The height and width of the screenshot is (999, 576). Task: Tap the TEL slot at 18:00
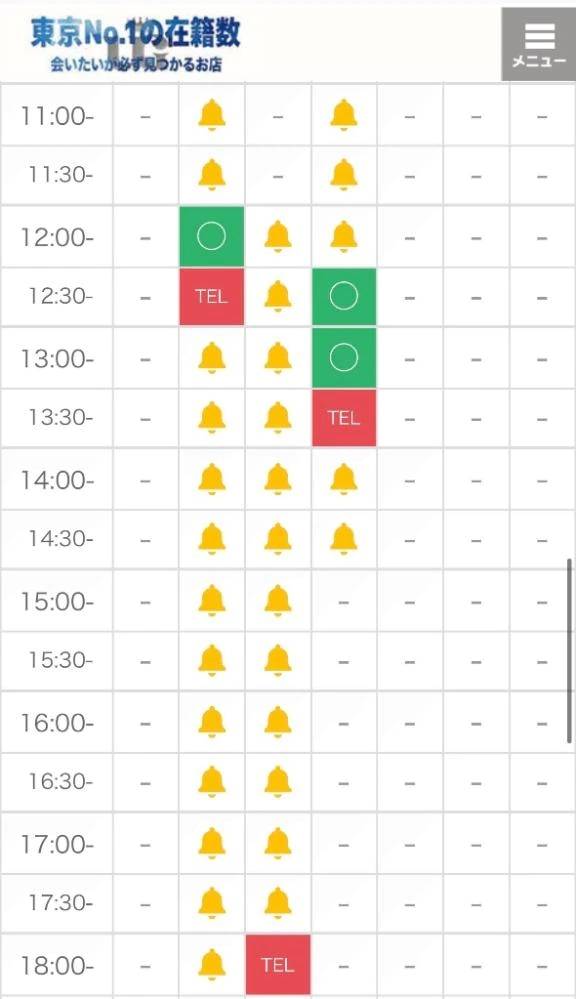278,965
